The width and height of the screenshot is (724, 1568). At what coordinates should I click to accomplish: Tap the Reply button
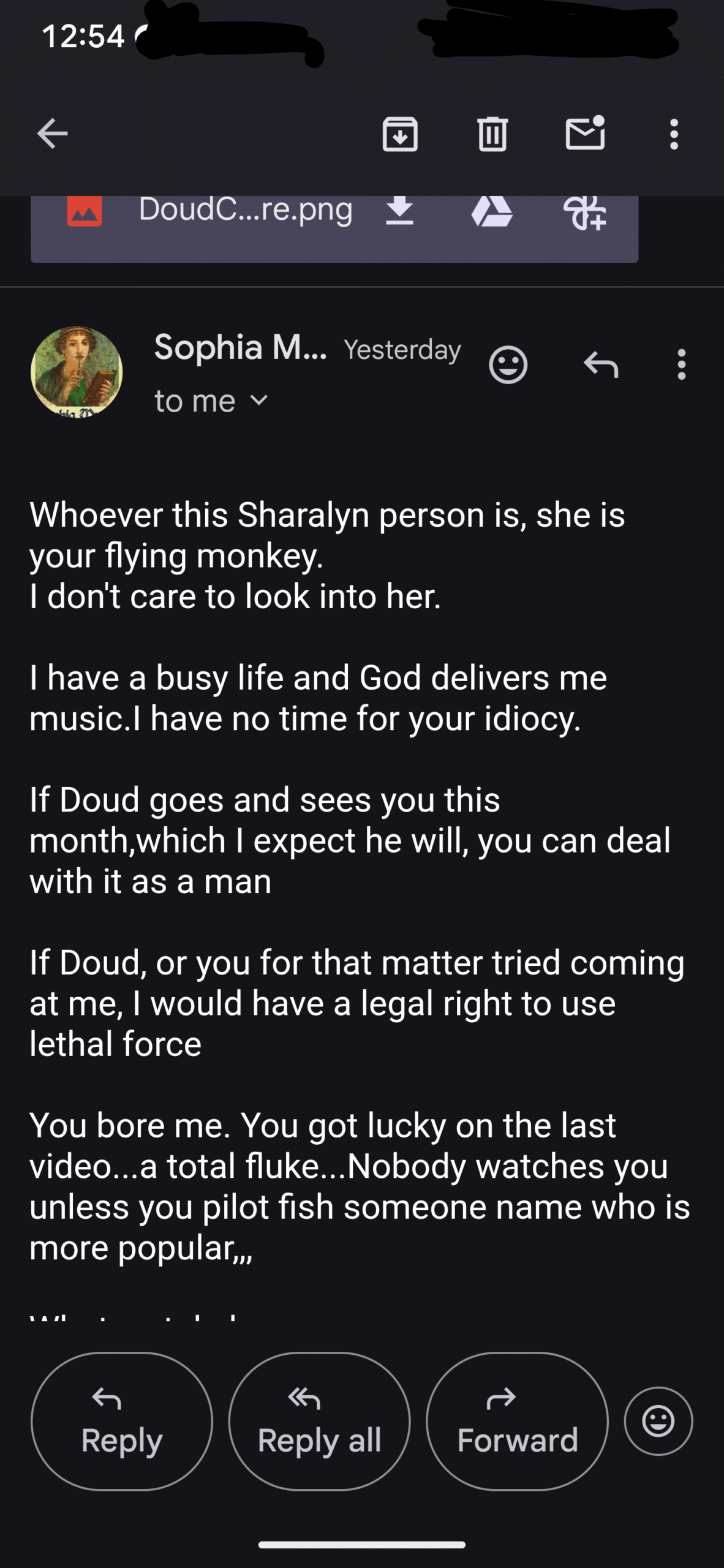pyautogui.click(x=122, y=1420)
